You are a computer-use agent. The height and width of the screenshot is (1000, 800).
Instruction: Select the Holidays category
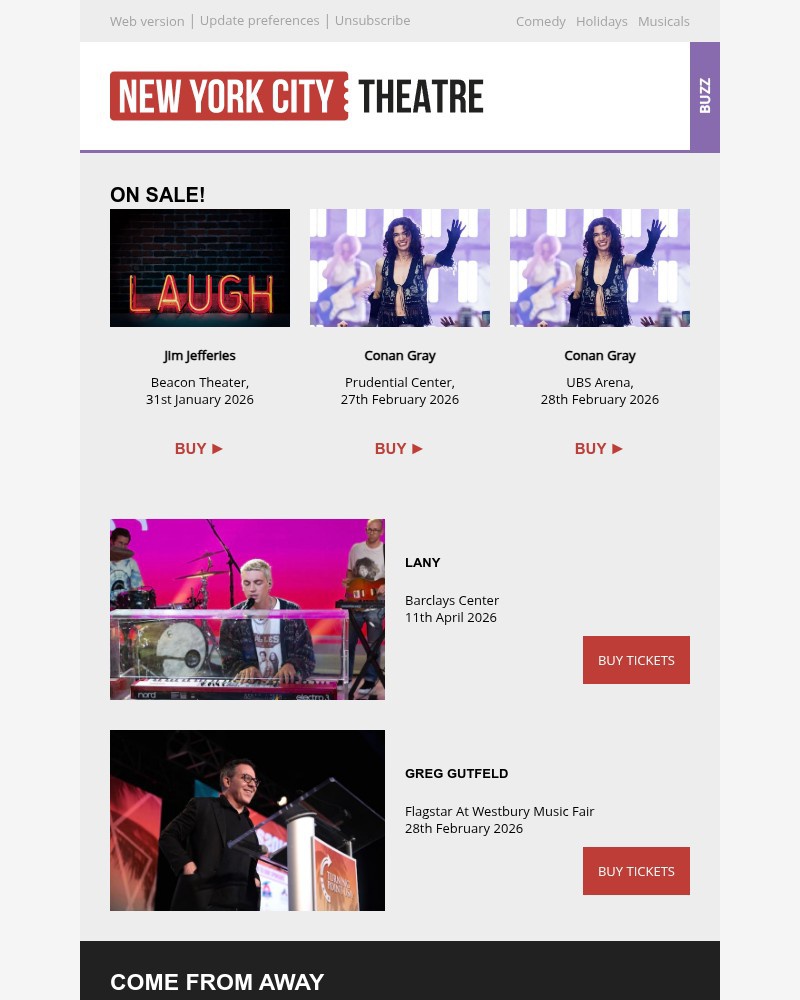601,21
